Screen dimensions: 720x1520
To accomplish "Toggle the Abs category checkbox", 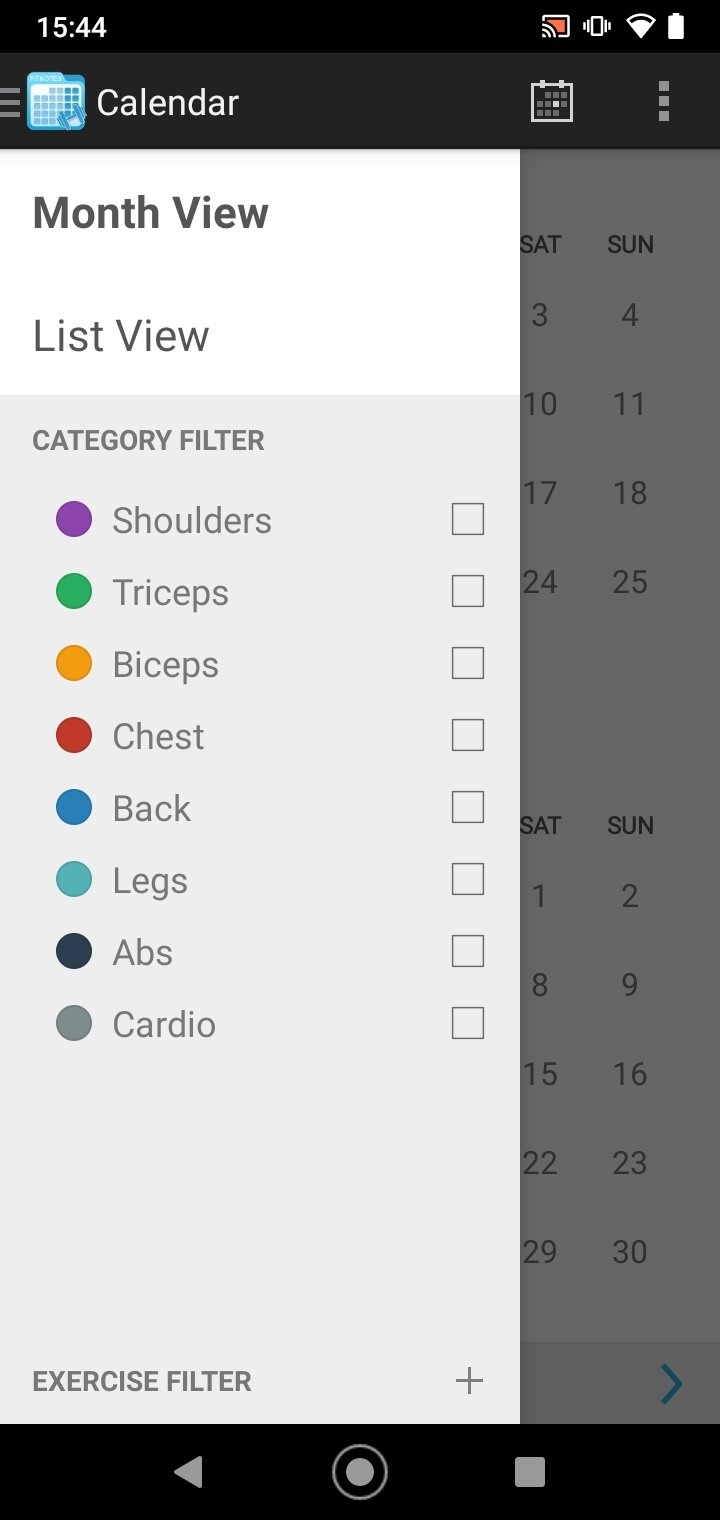I will coord(468,951).
